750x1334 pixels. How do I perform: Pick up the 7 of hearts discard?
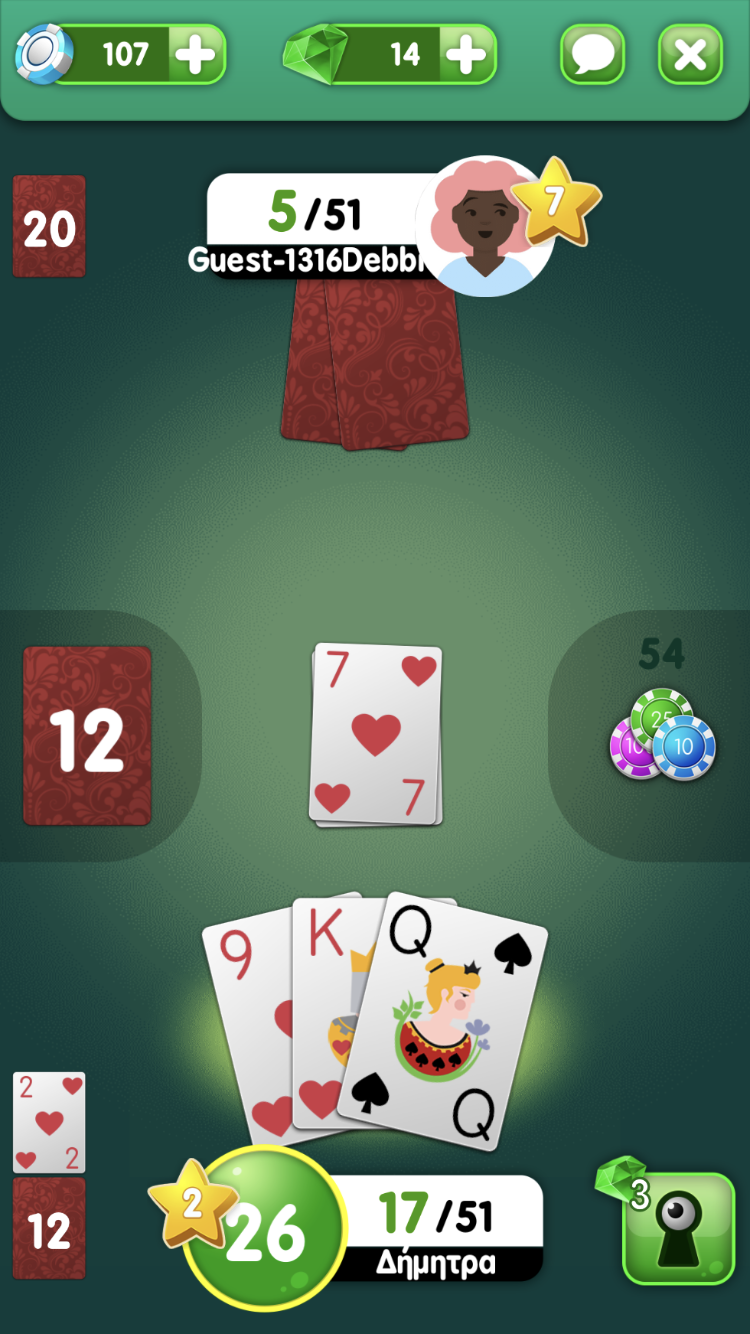click(x=376, y=734)
